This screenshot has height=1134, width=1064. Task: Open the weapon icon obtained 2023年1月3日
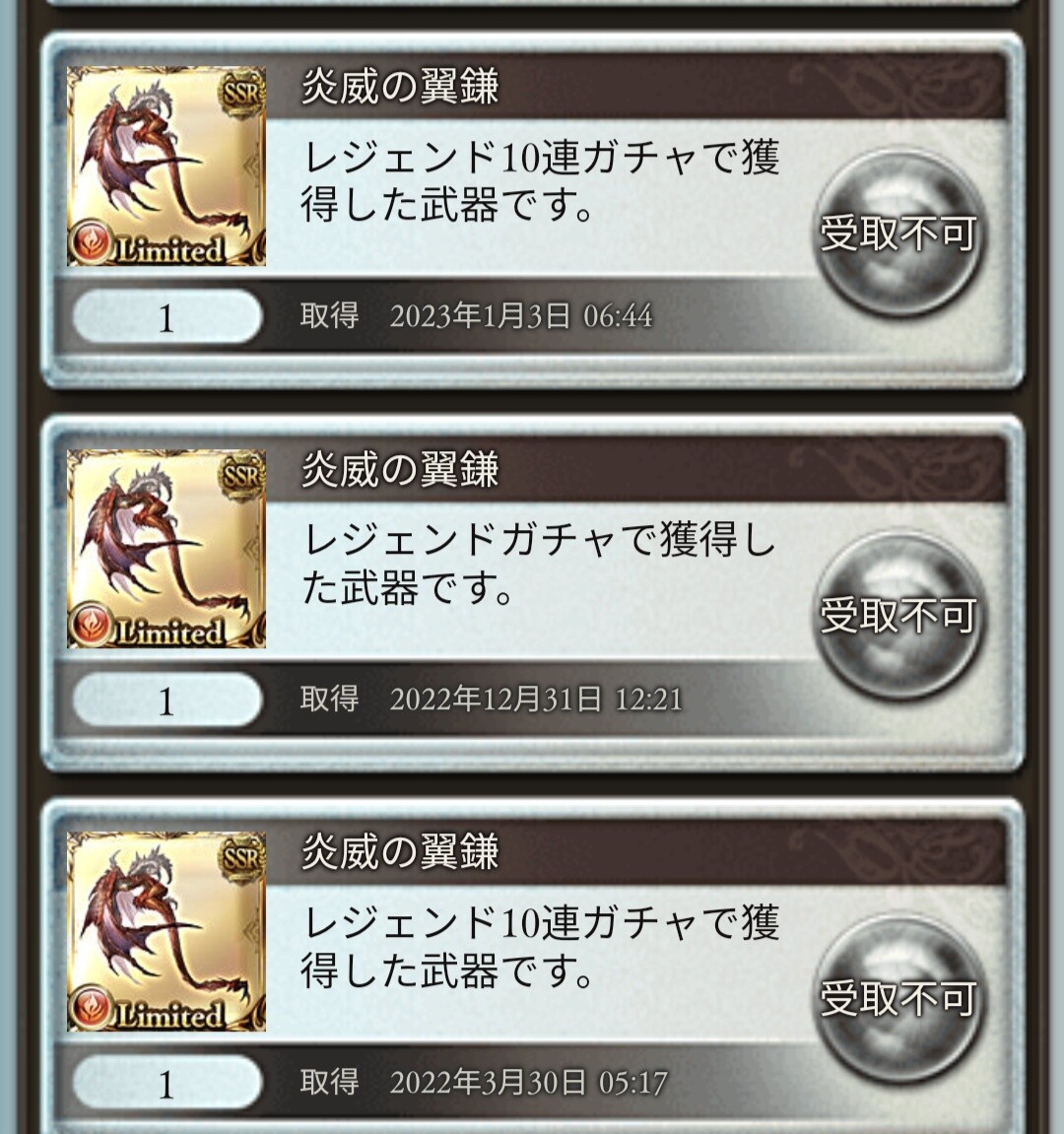[x=166, y=166]
